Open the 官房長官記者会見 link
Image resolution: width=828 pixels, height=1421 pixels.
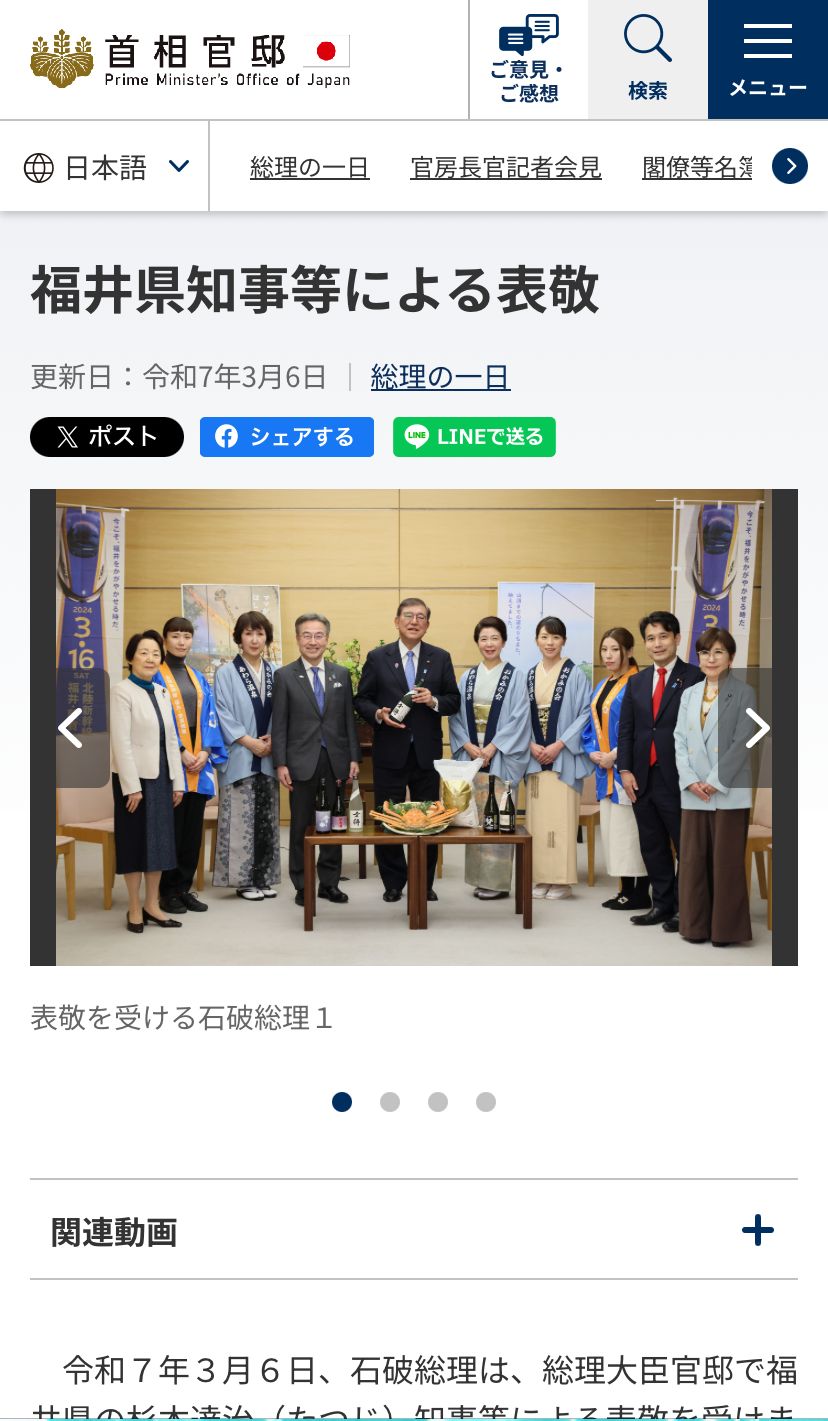506,168
